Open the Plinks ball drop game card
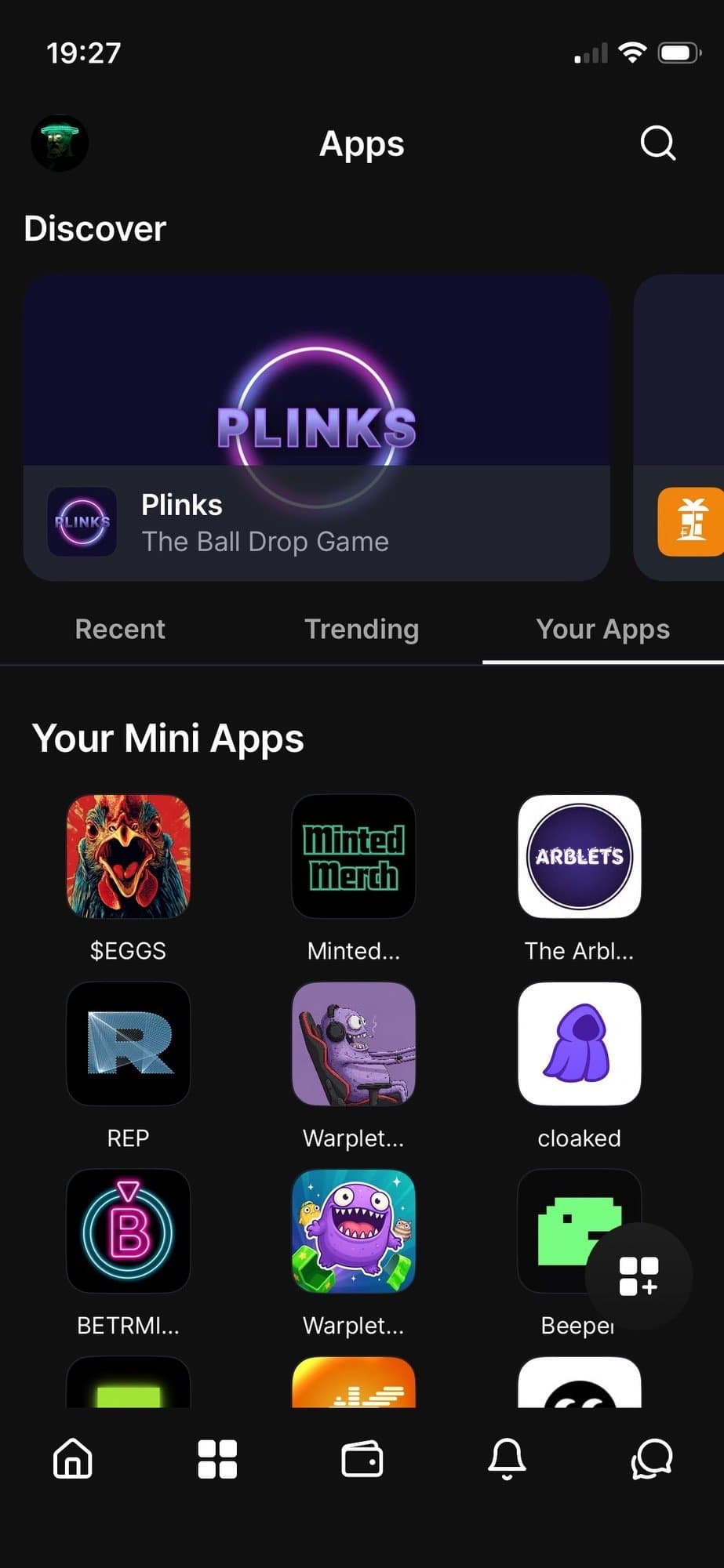Viewport: 724px width, 1568px height. tap(316, 427)
